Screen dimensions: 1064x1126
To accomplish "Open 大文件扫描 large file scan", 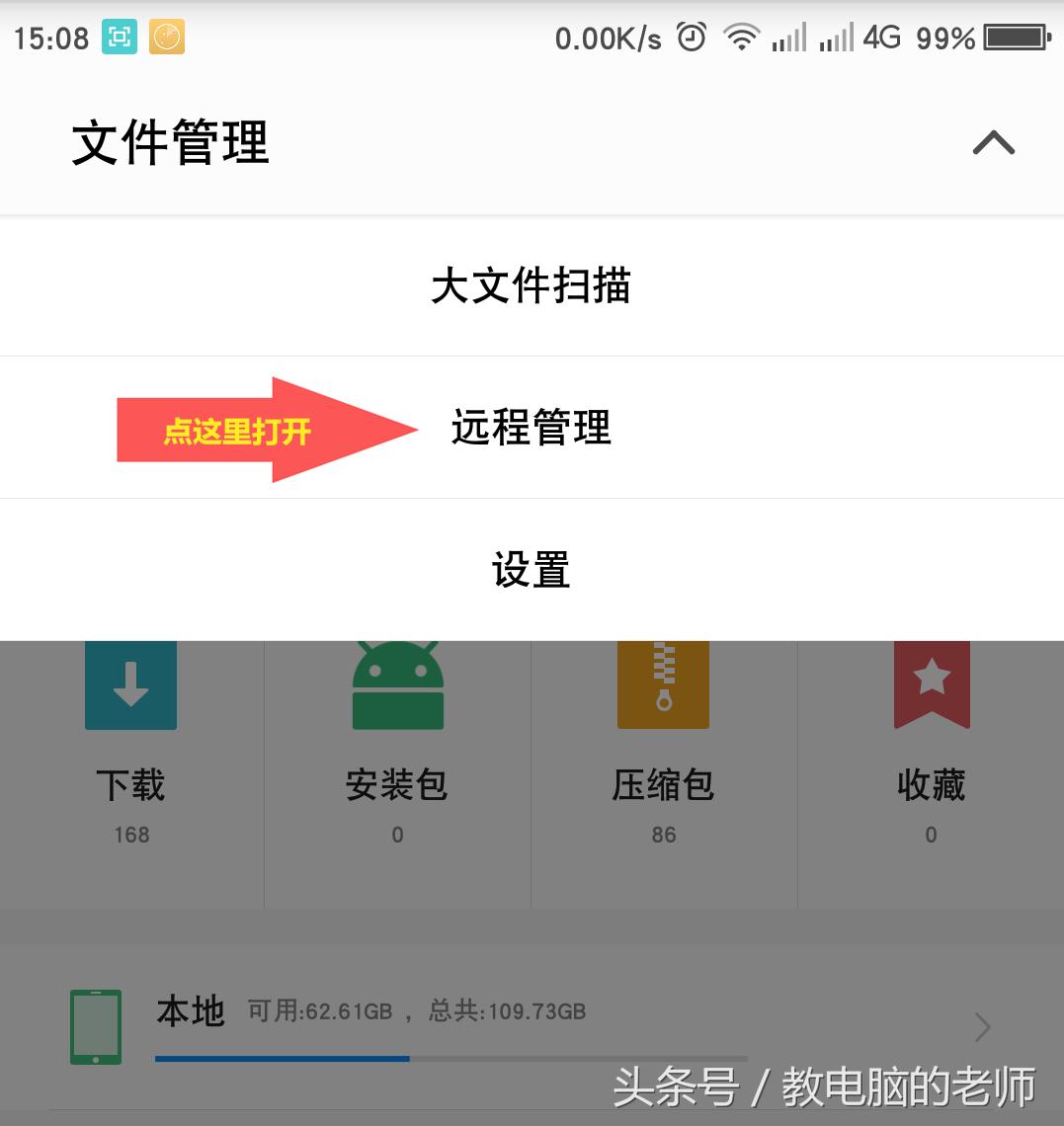I will (x=532, y=285).
